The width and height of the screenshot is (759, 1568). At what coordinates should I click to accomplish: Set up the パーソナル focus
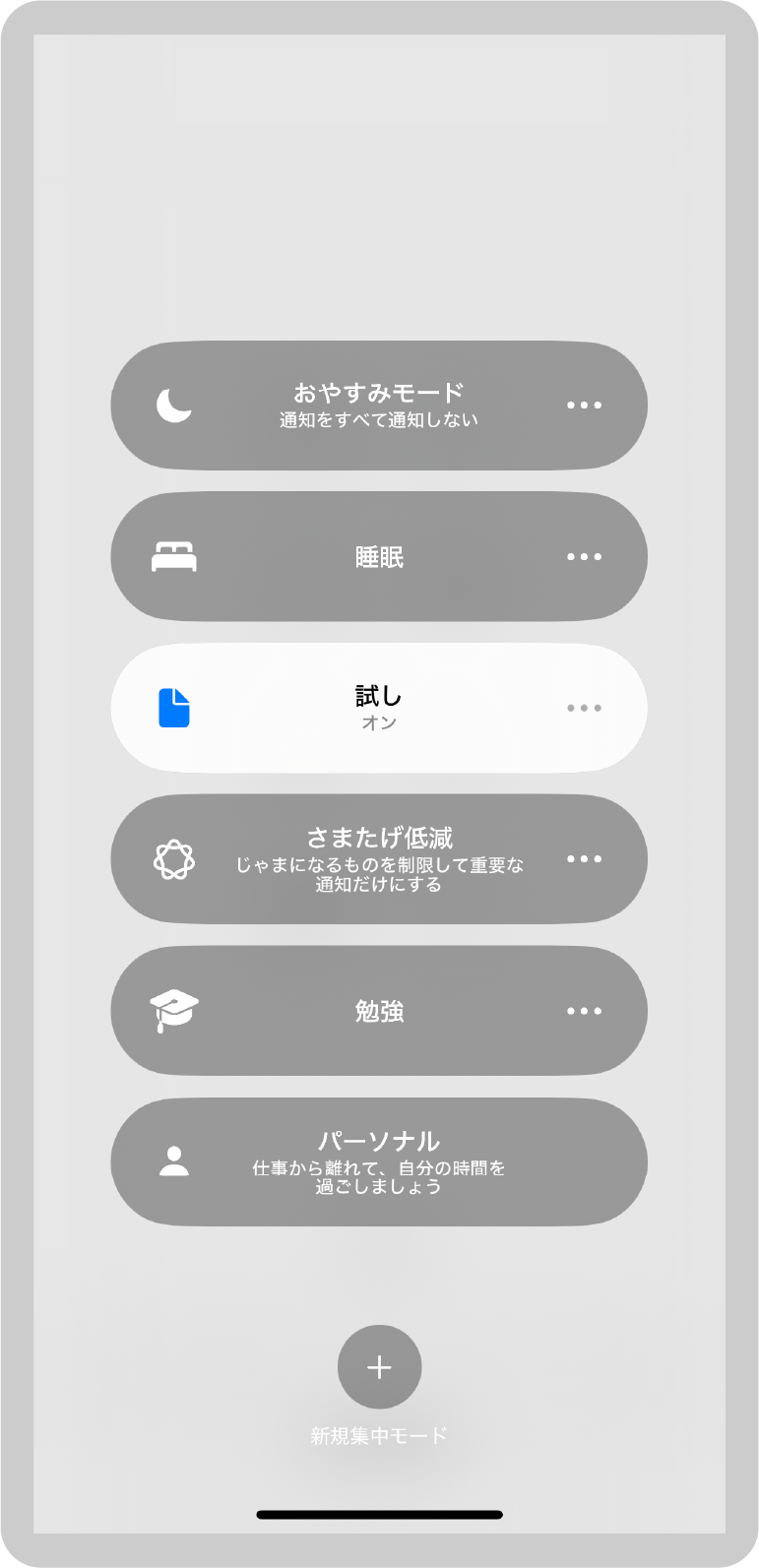click(379, 1162)
